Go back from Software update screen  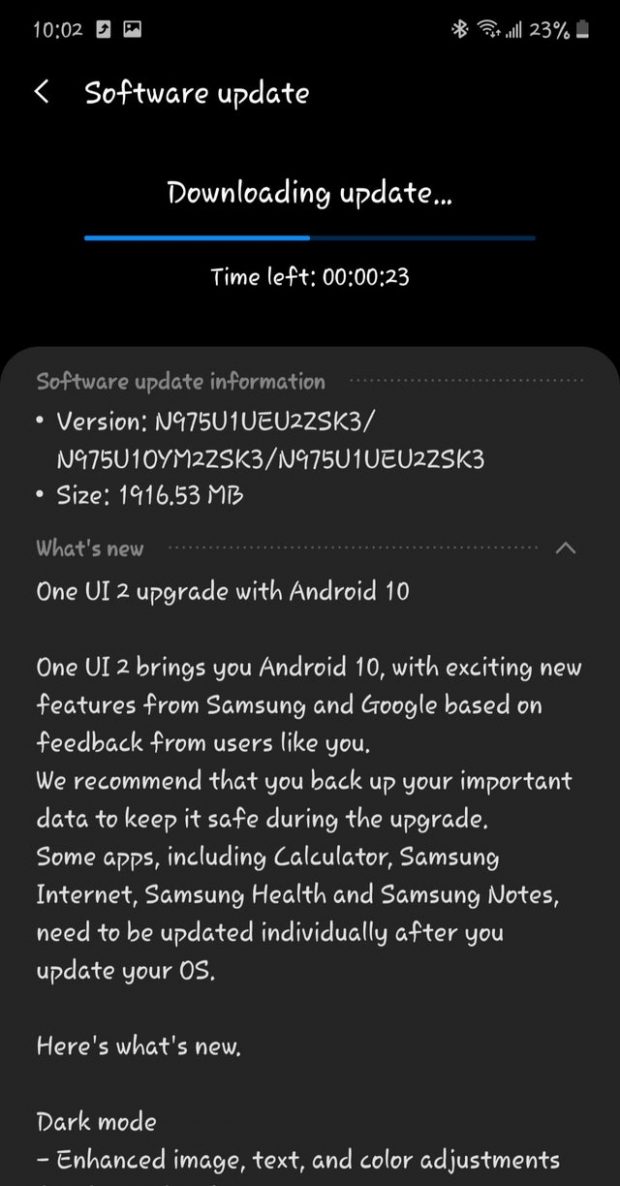pos(42,93)
